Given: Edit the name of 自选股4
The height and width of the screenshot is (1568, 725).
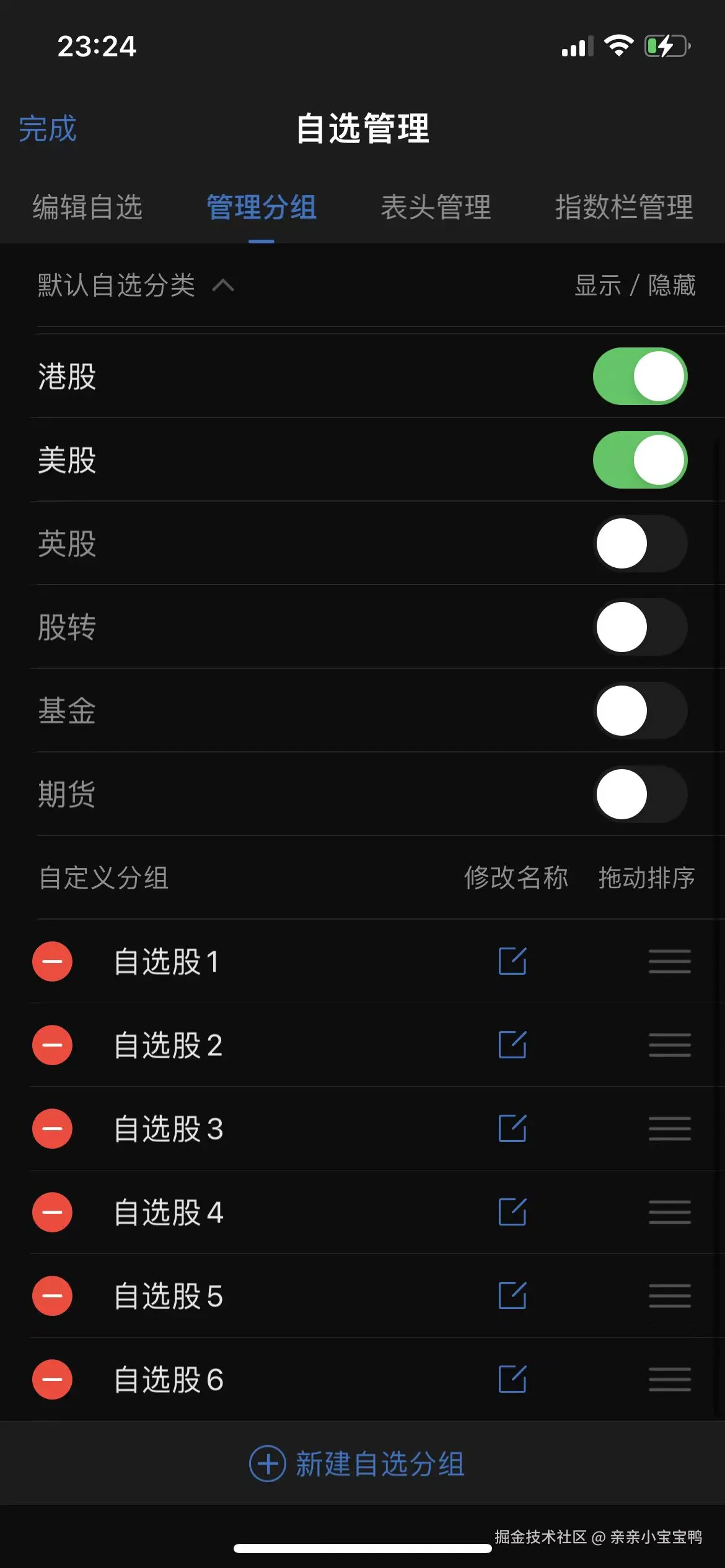Looking at the screenshot, I should click(x=512, y=1213).
